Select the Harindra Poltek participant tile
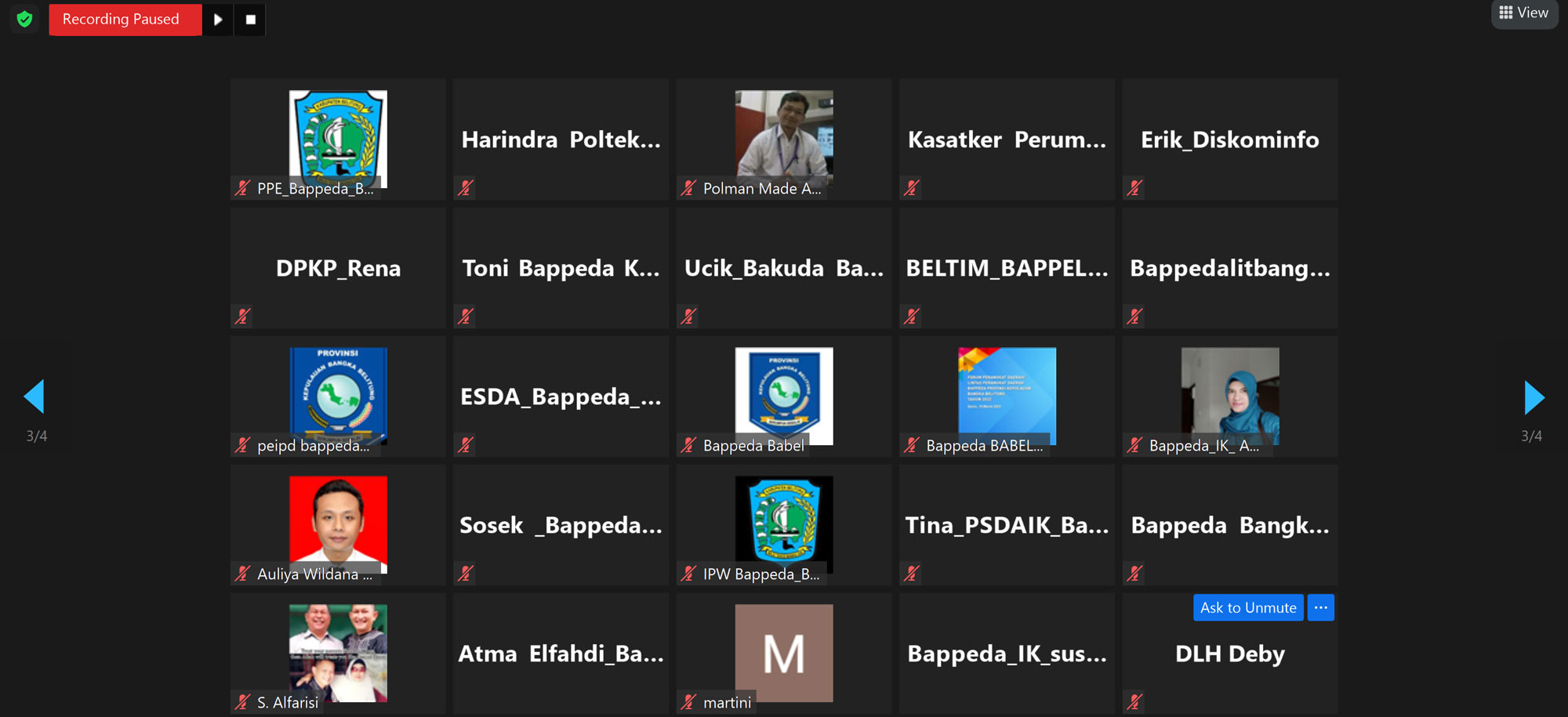The height and width of the screenshot is (717, 1568). 561,139
